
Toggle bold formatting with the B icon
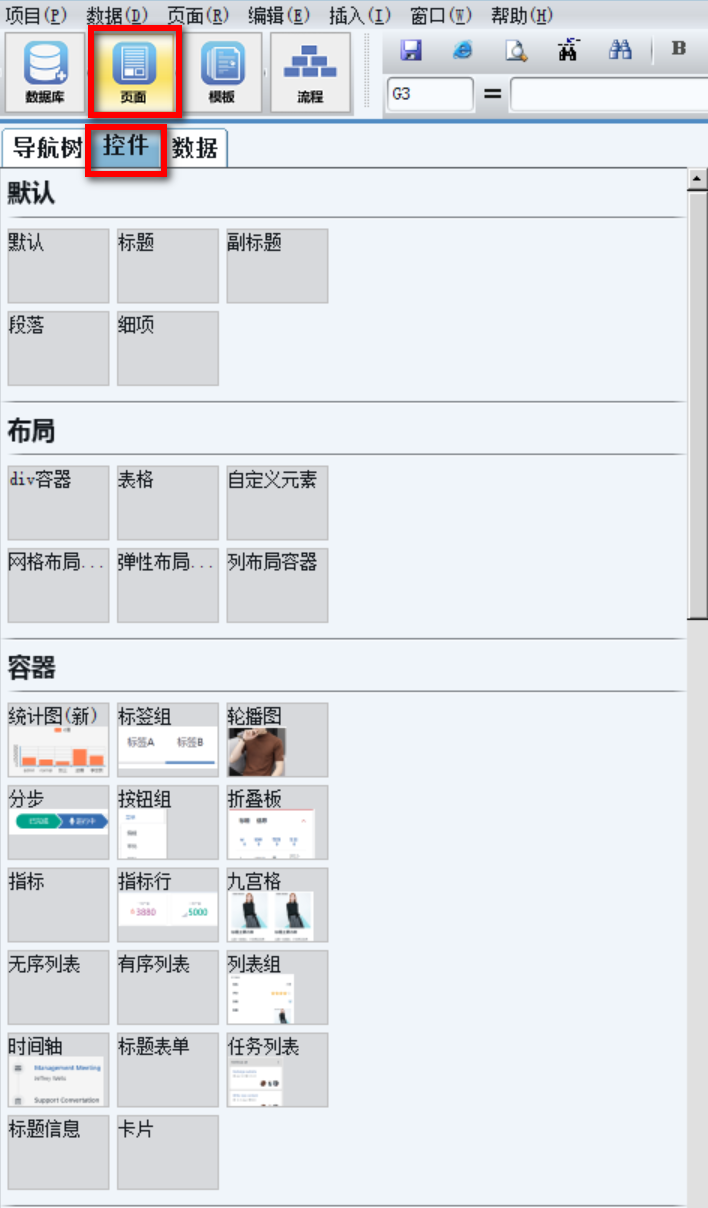(679, 49)
